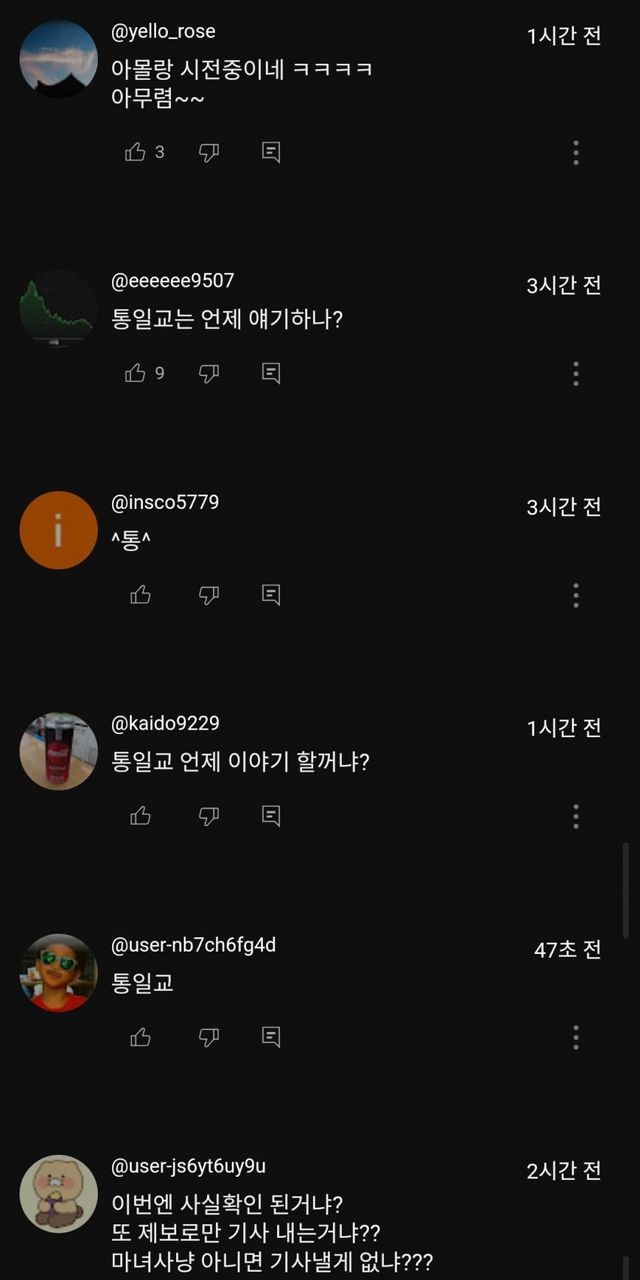Open @yello_rose profile avatar
Screen dimensions: 640x1280
point(58,59)
